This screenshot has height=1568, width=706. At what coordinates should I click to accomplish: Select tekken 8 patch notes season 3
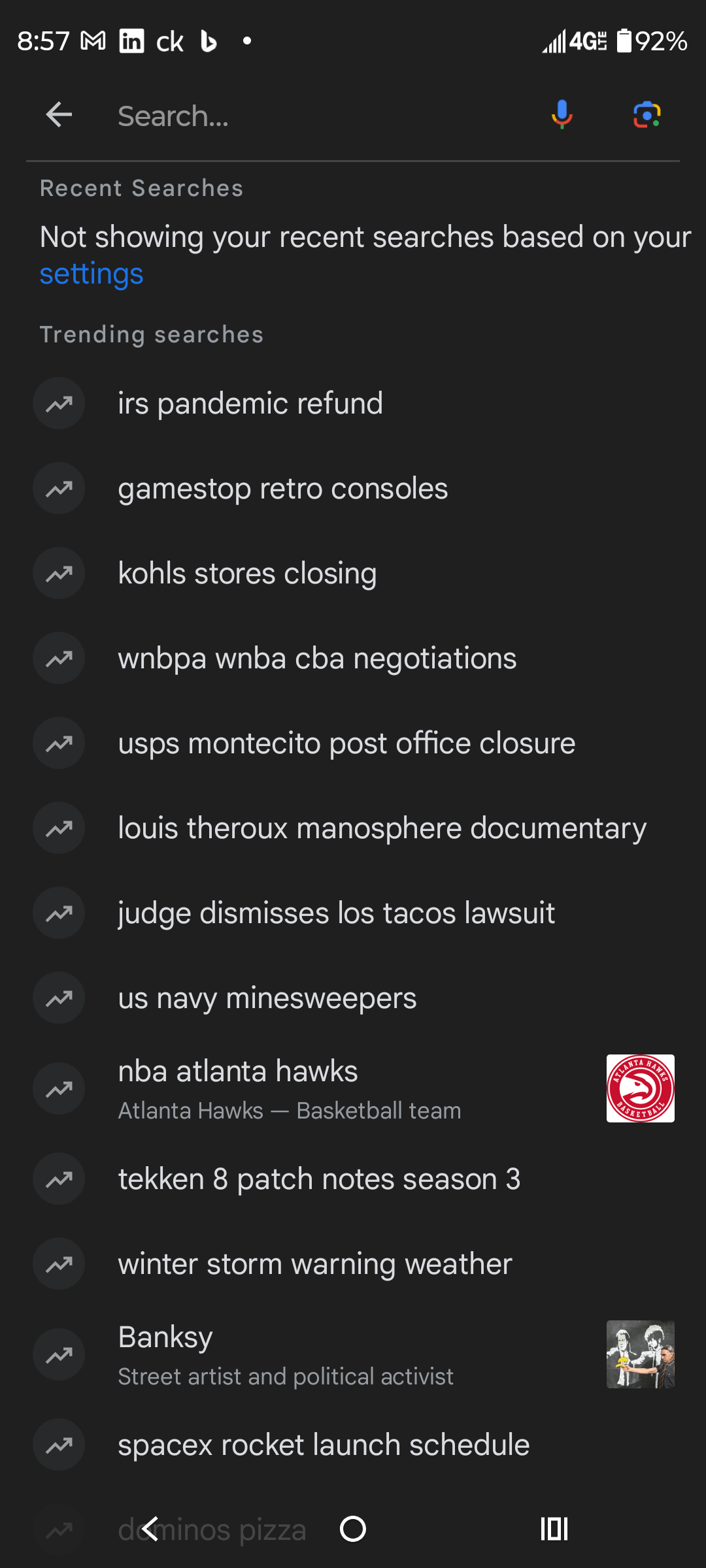tap(319, 1179)
